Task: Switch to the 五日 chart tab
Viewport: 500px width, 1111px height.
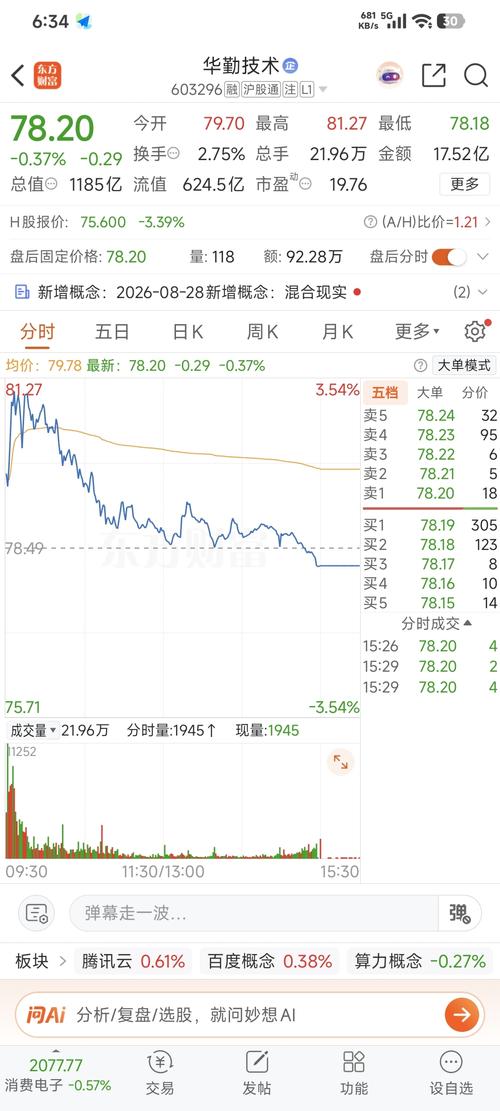Action: pyautogui.click(x=112, y=331)
